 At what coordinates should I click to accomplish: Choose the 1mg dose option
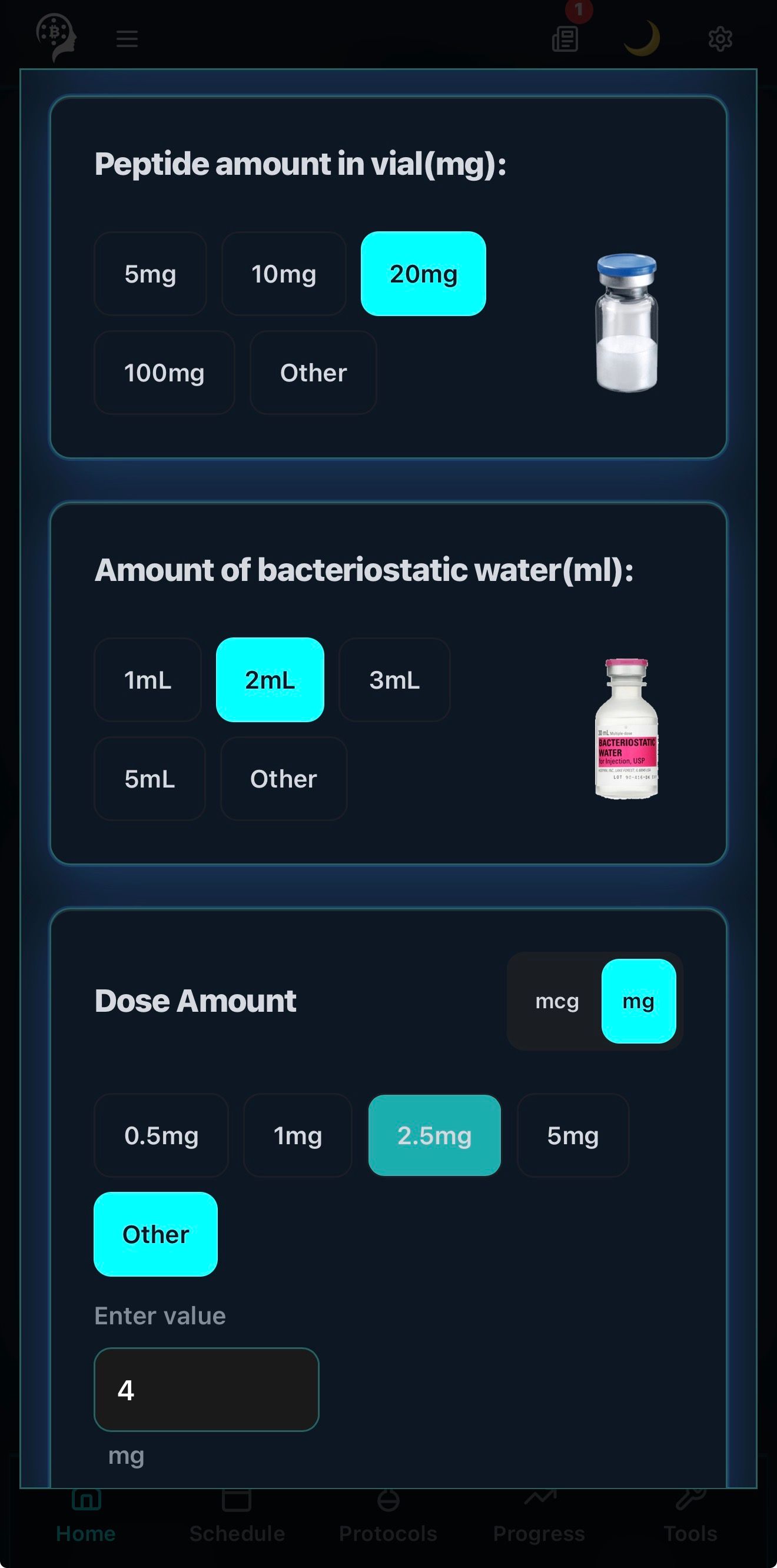(297, 1136)
